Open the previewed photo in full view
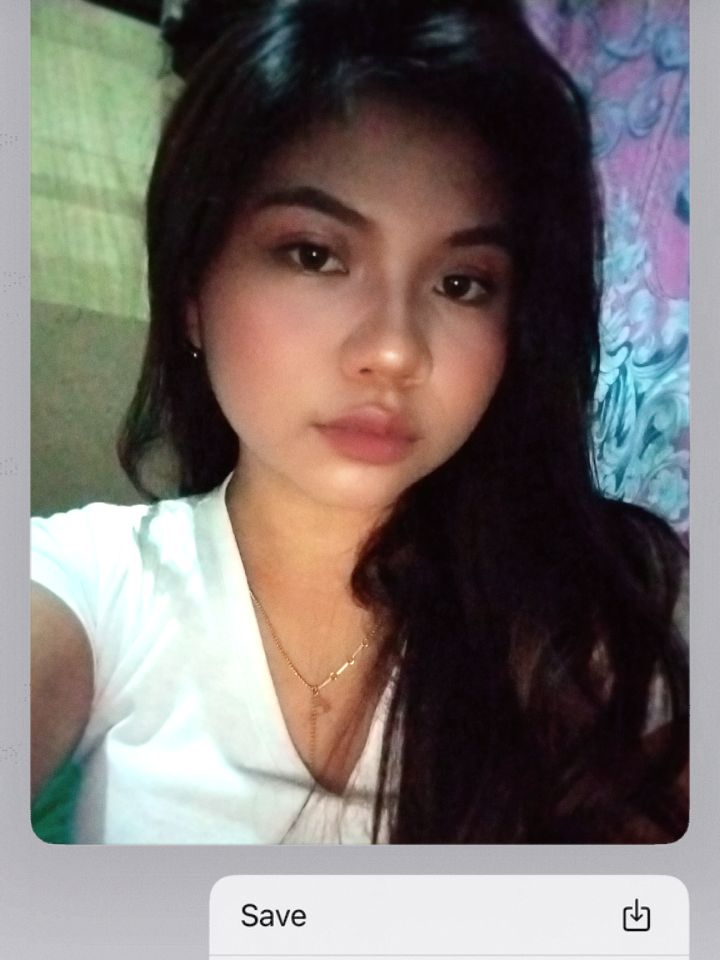 [360, 420]
